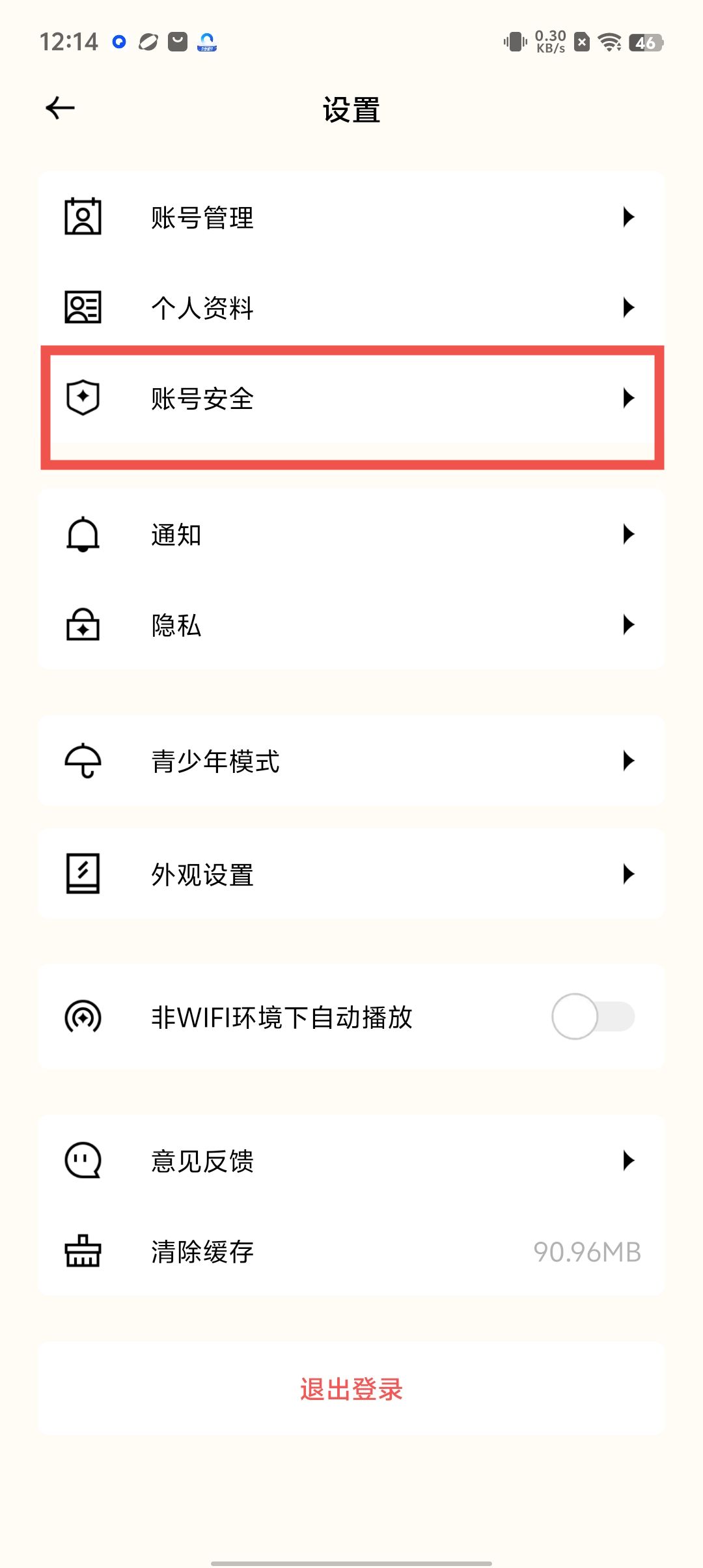Open 外观设置

point(351,874)
